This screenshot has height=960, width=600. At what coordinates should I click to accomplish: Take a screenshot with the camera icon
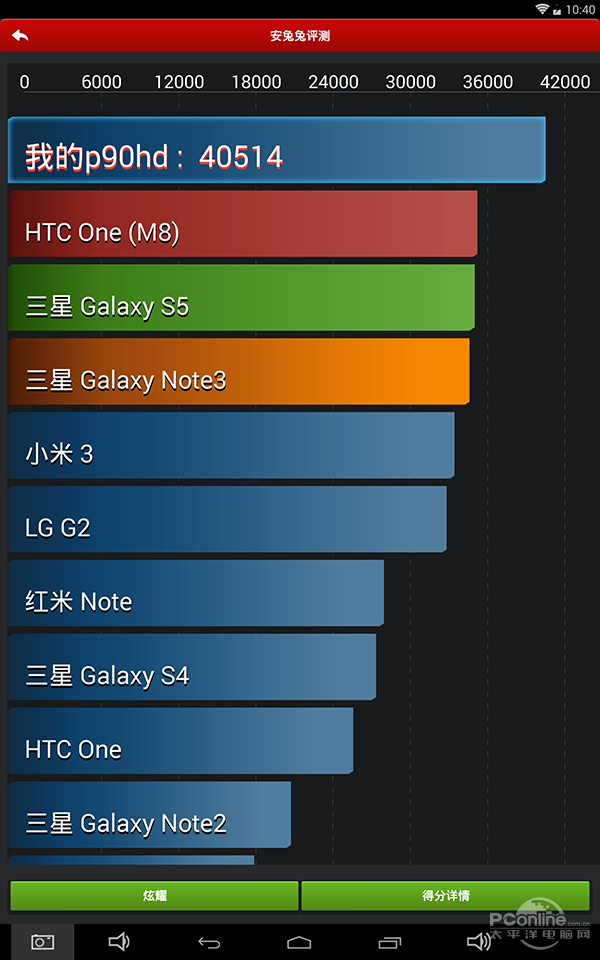tap(43, 942)
